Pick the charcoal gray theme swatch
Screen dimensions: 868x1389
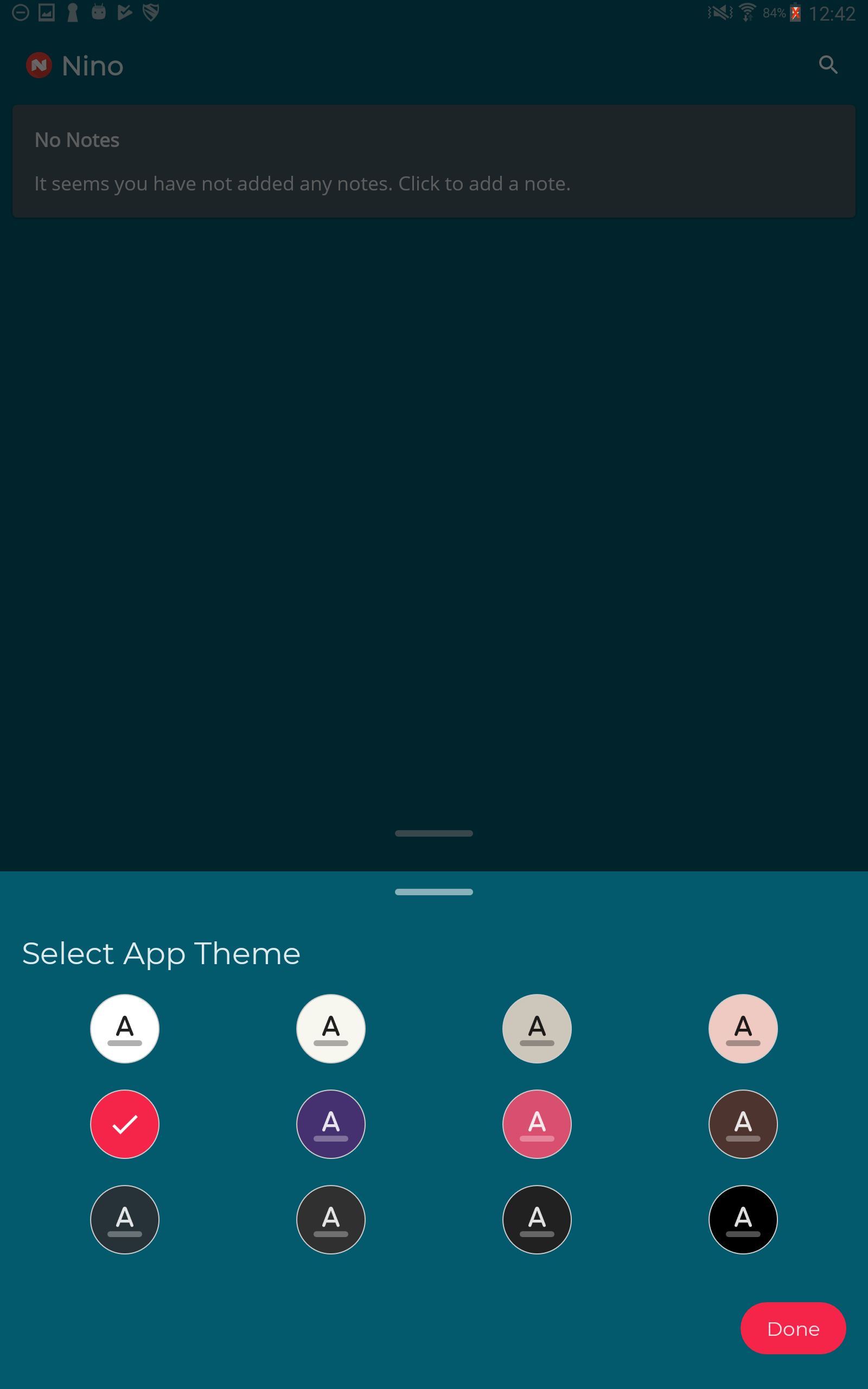pyautogui.click(x=331, y=1219)
